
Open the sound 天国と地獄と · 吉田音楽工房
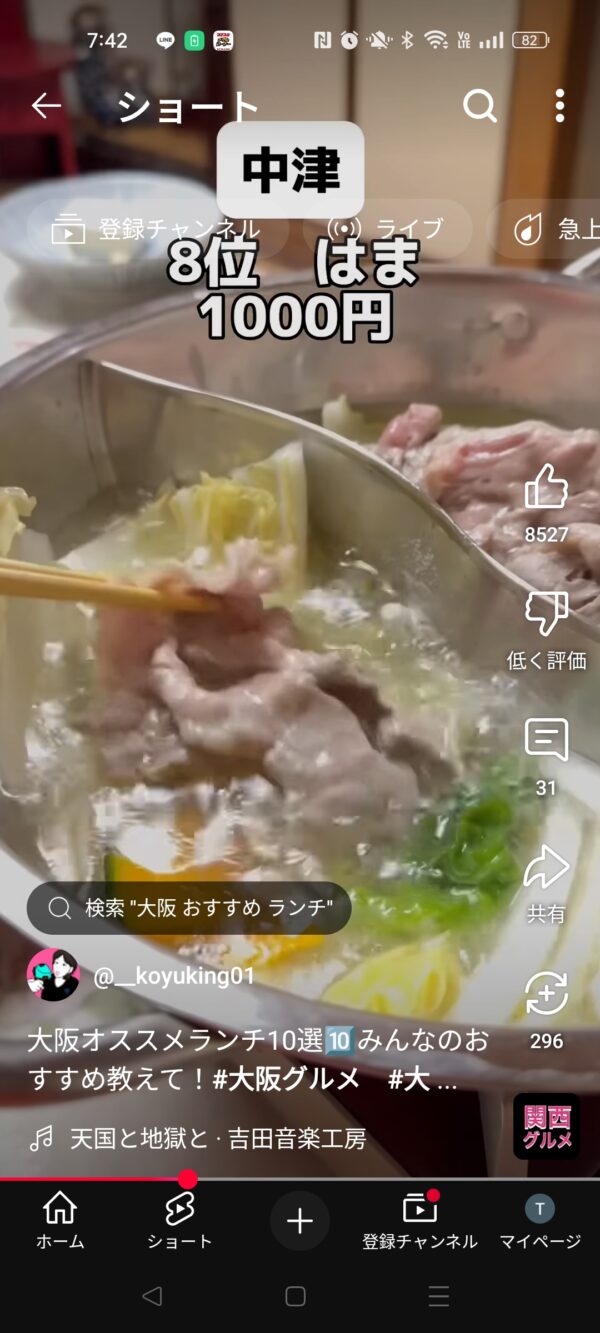[x=217, y=1138]
